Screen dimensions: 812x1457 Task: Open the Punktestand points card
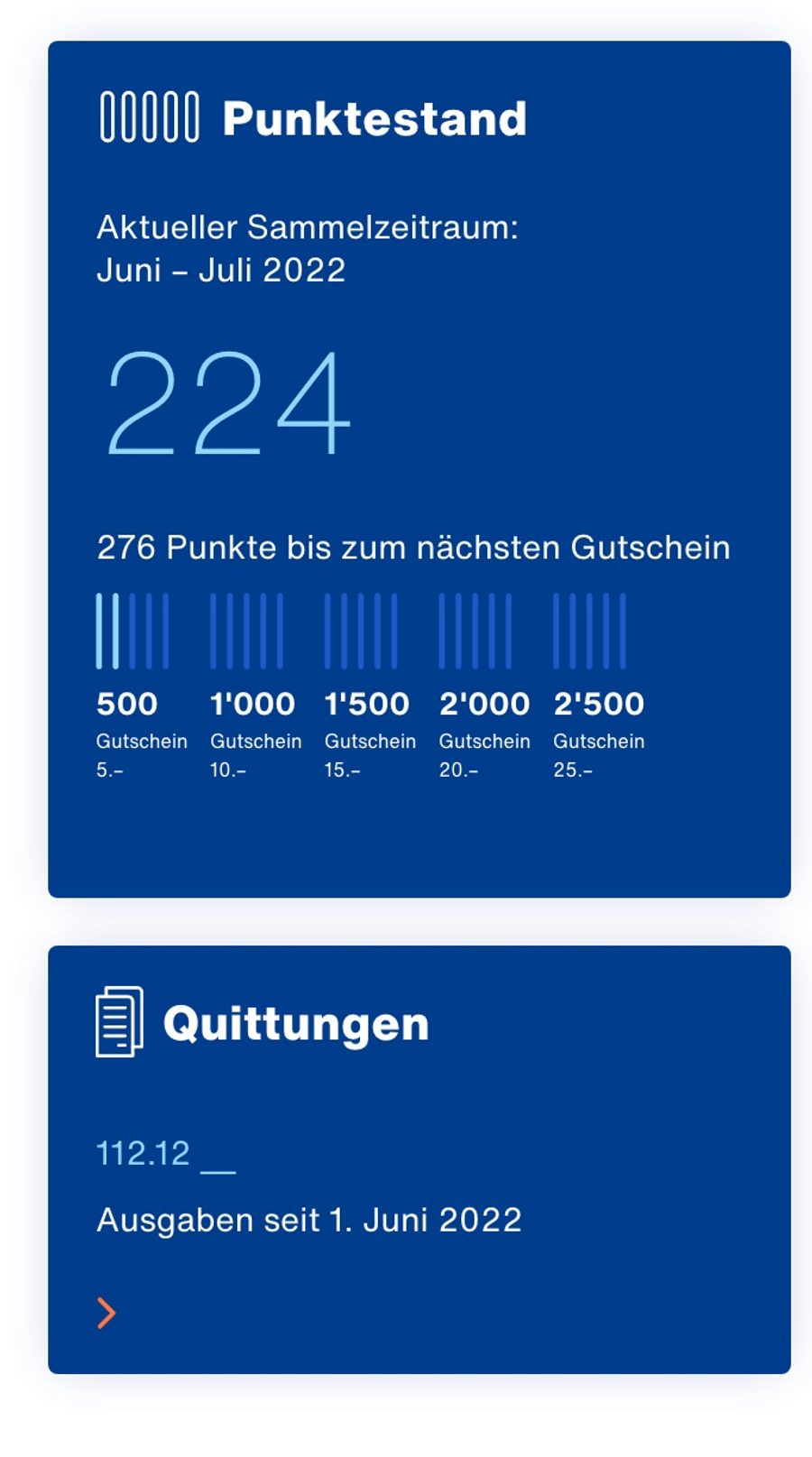(x=420, y=469)
